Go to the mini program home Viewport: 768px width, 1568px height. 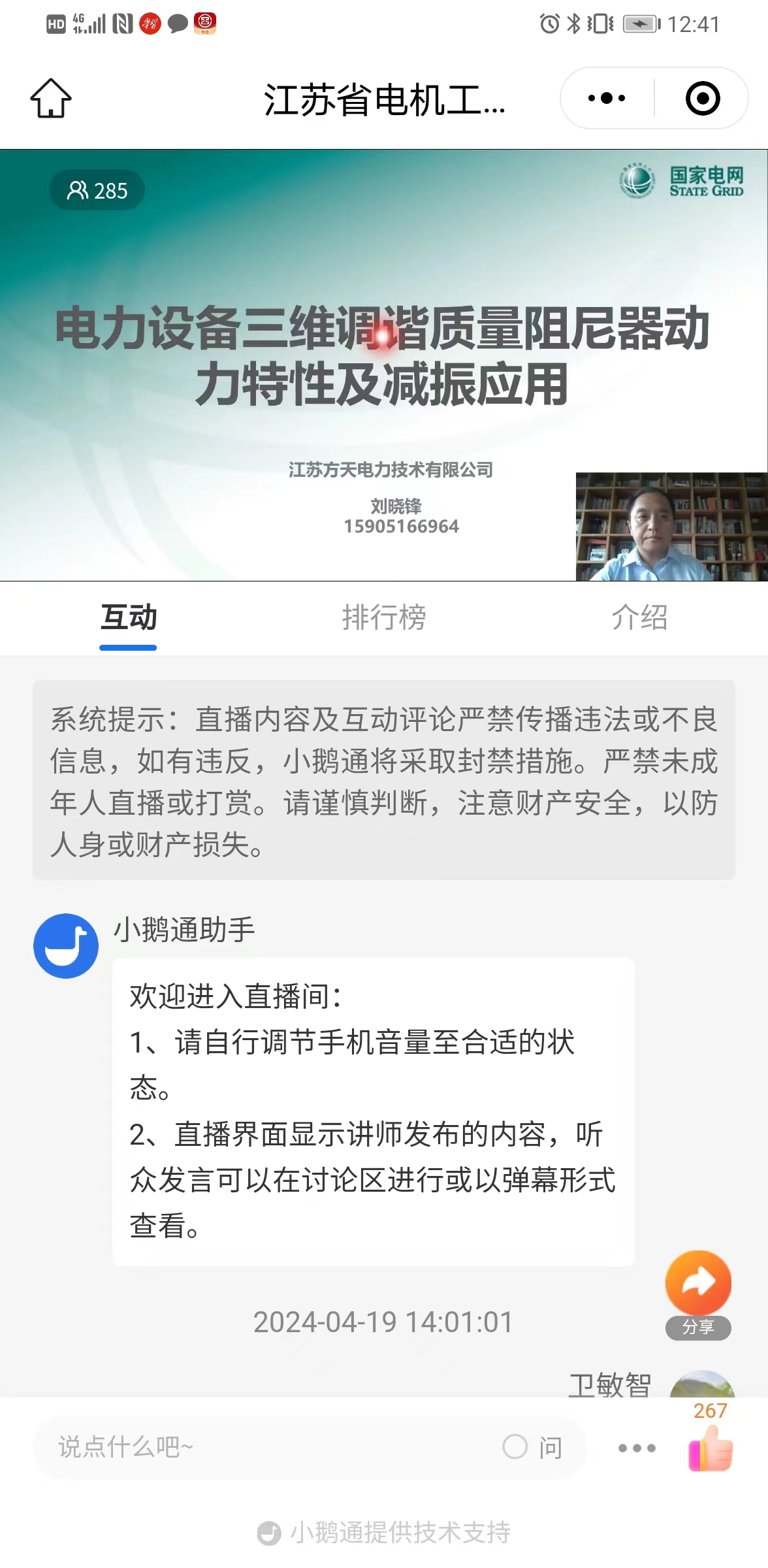click(51, 99)
